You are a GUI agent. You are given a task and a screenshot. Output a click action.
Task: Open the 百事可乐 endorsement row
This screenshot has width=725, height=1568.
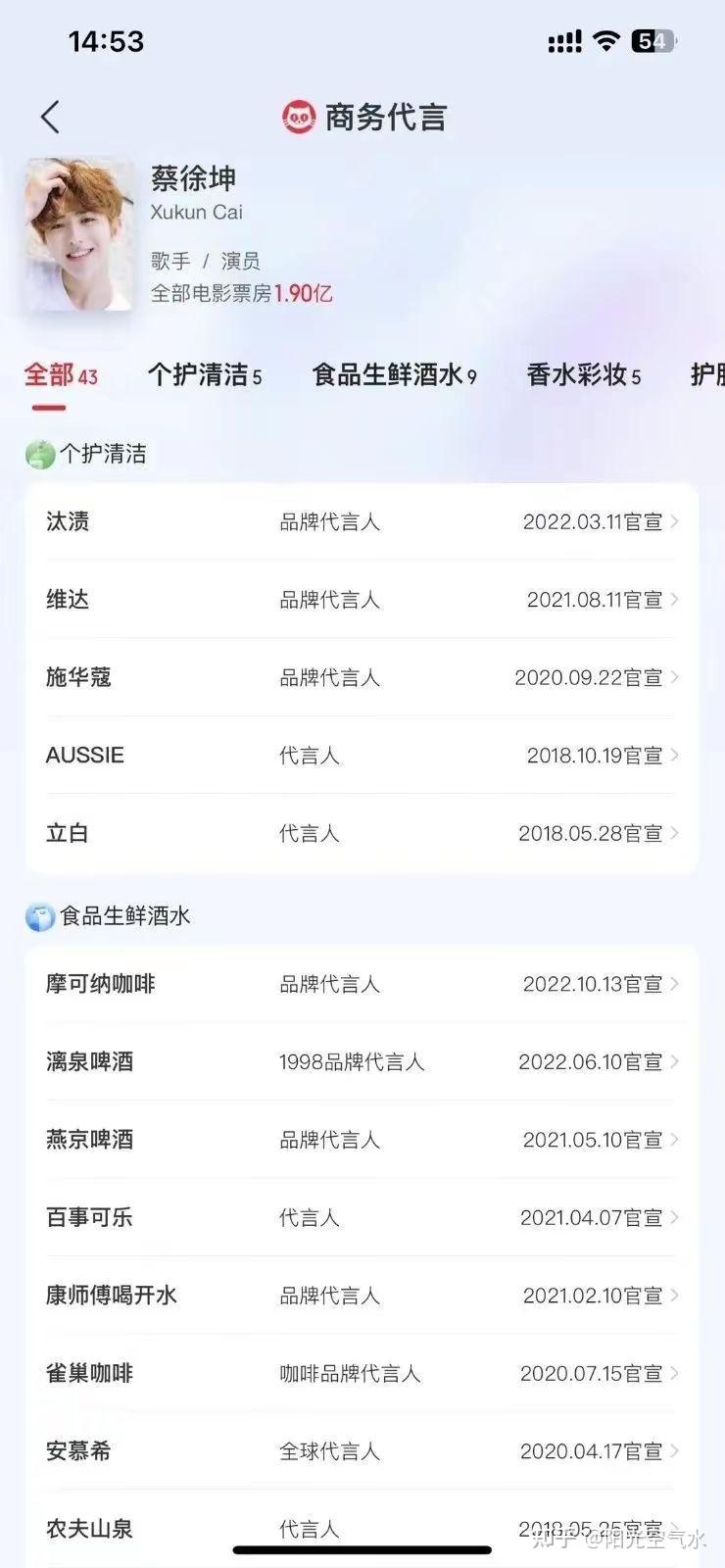(362, 1217)
